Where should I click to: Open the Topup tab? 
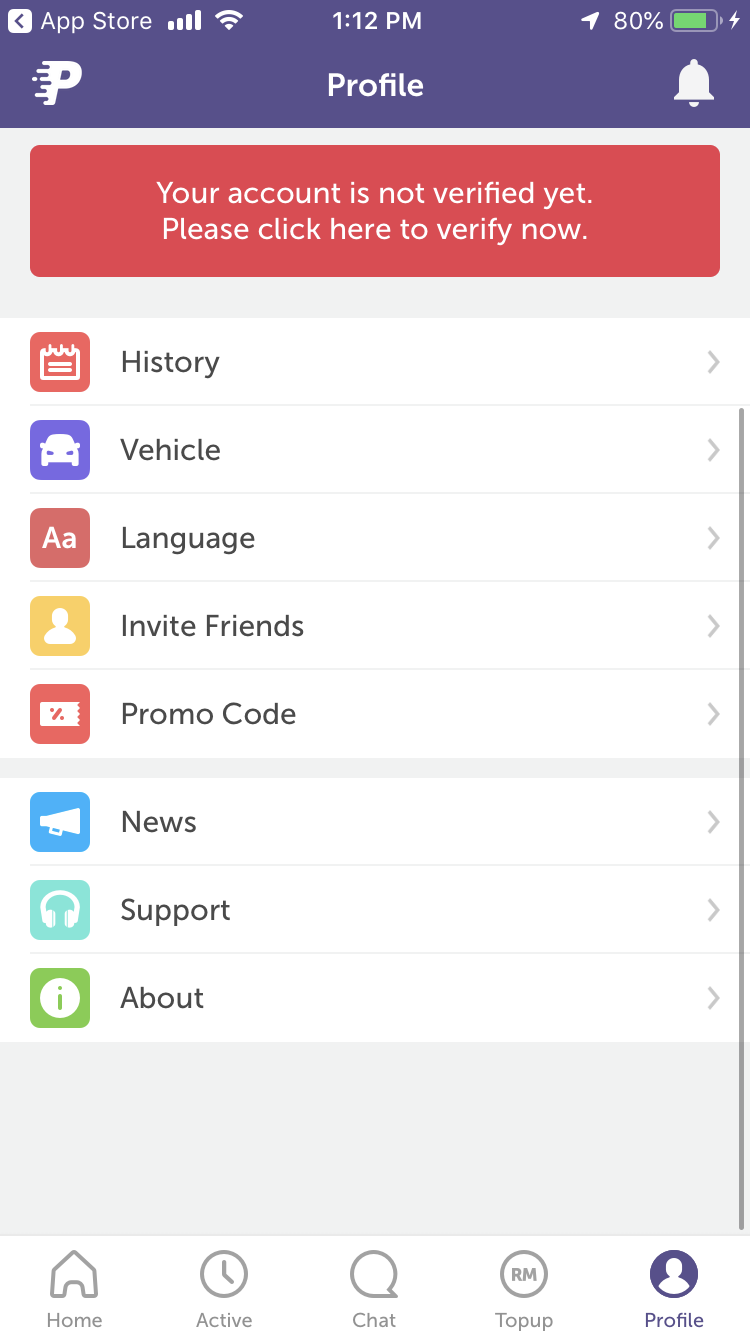525,1288
